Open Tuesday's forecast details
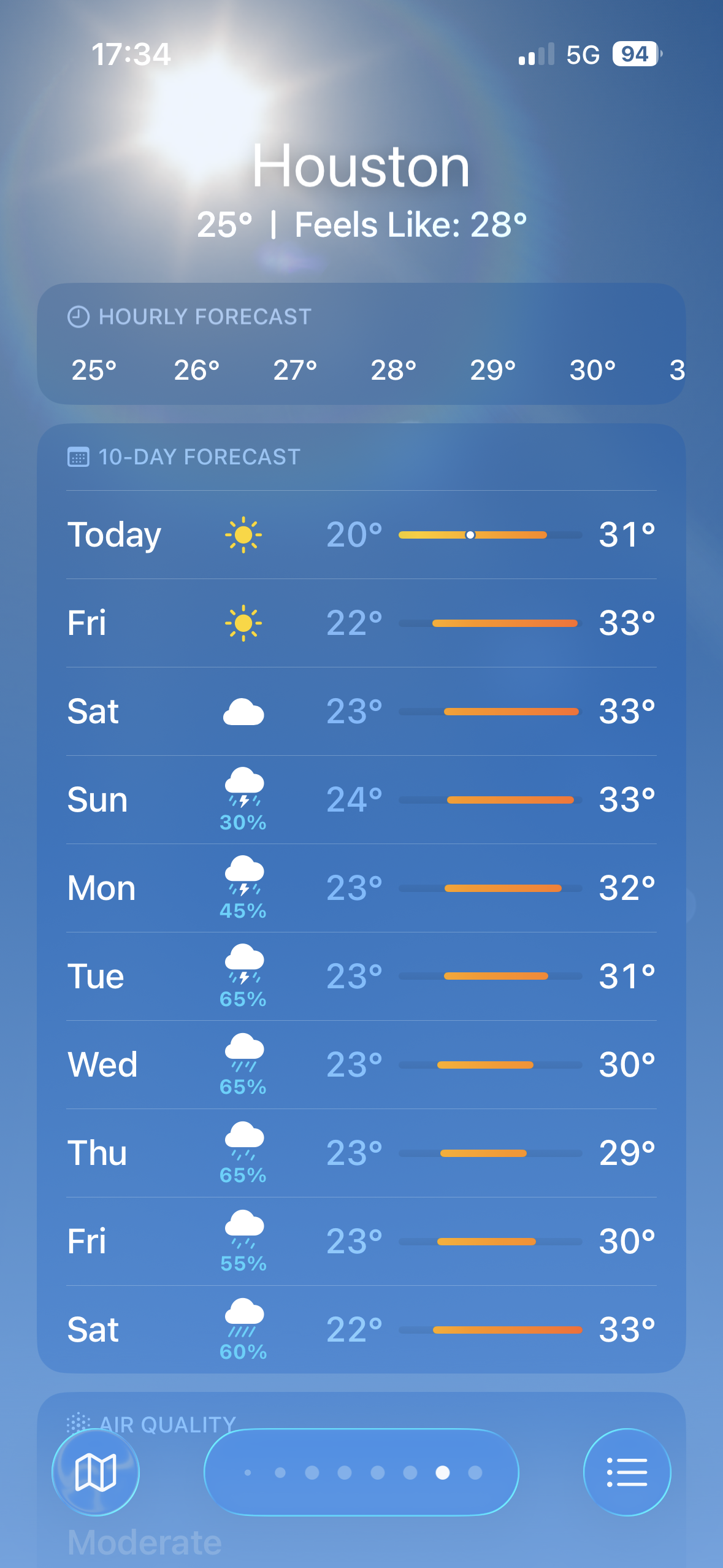Viewport: 723px width, 1568px height. (361, 977)
